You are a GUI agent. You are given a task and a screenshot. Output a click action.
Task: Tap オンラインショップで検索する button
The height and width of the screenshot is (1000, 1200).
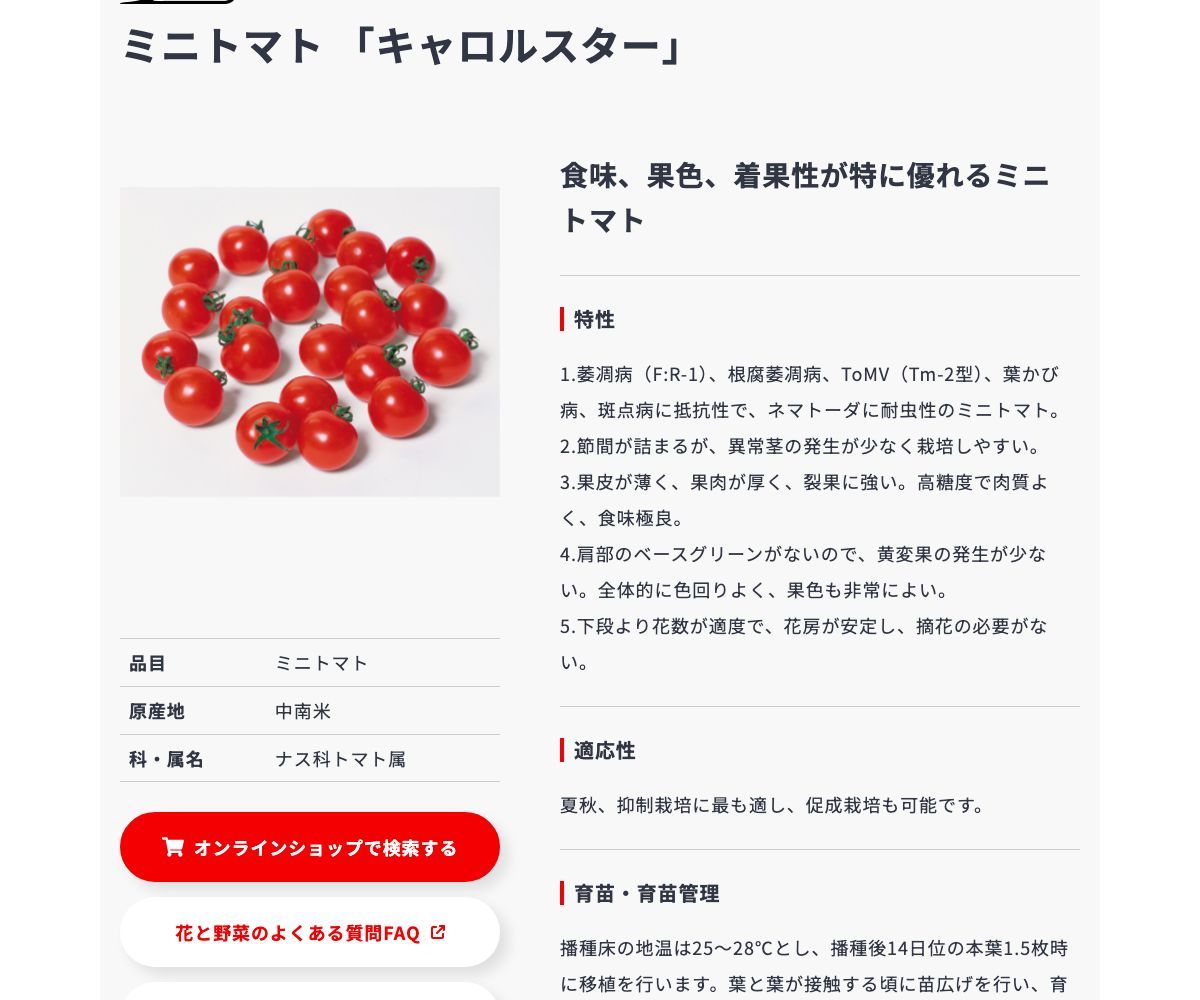[x=310, y=847]
